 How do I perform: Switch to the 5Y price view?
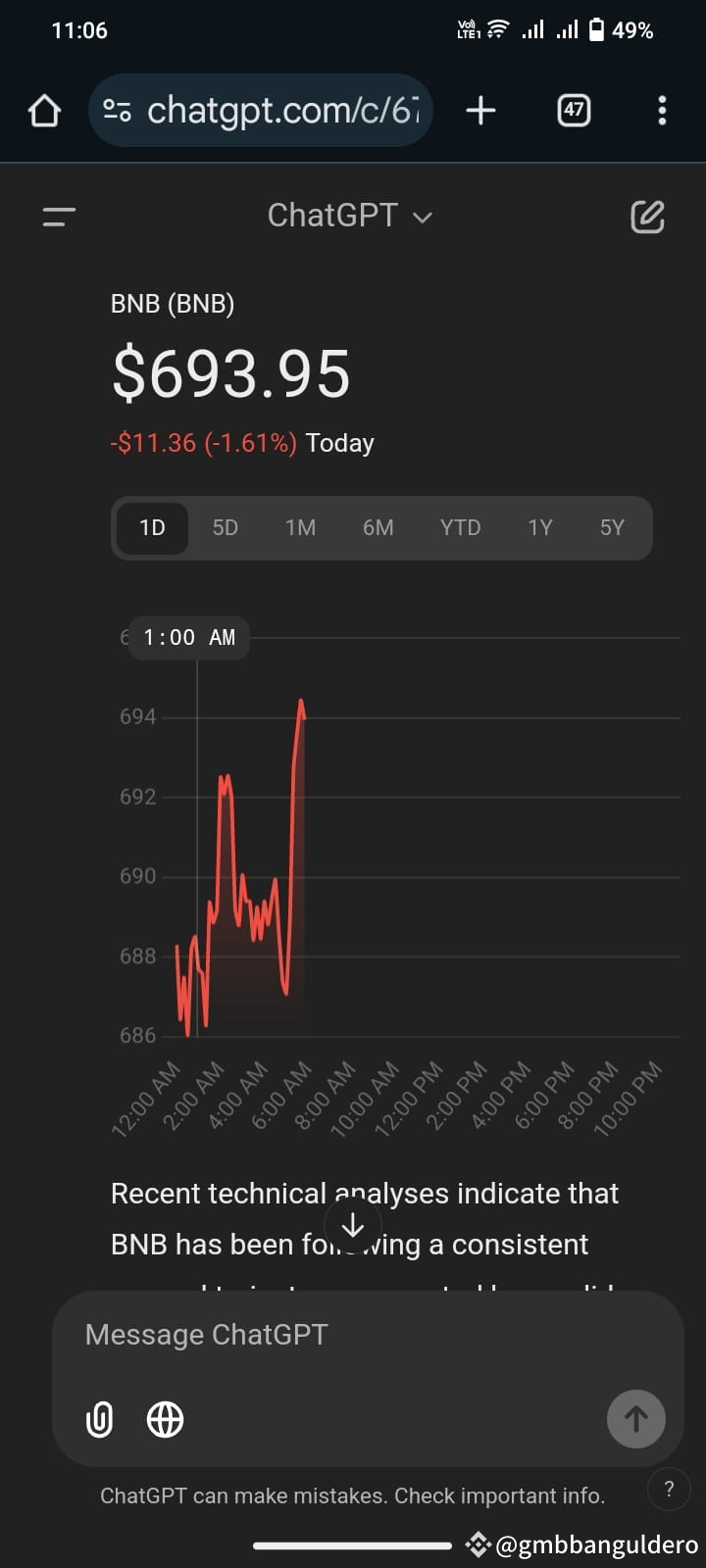tap(612, 527)
